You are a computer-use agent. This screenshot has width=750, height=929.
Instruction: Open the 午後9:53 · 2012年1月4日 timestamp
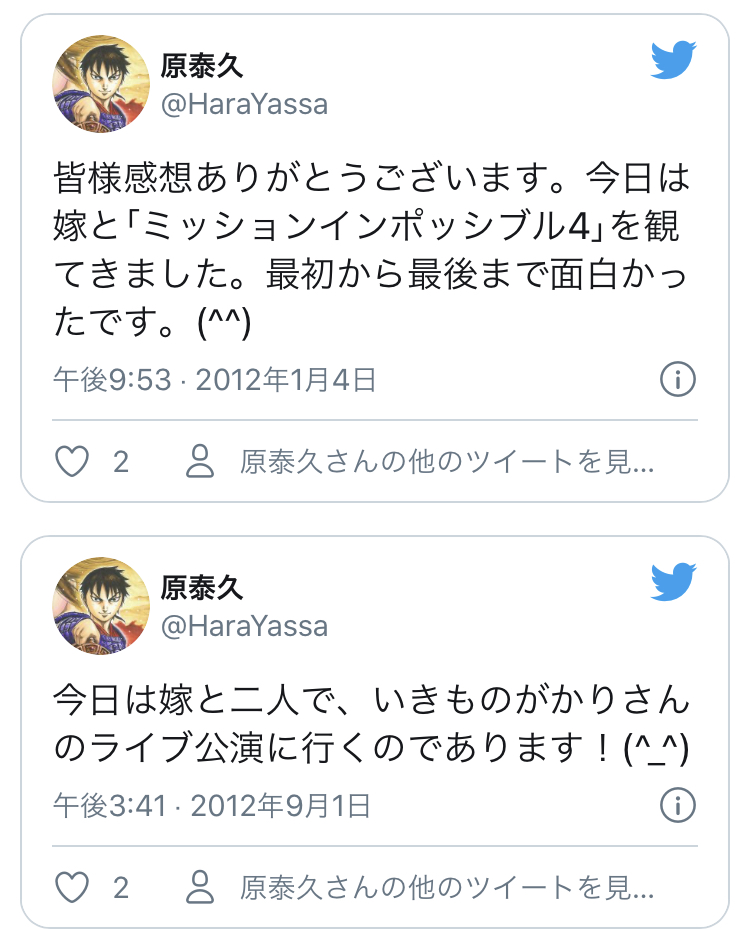coord(214,380)
